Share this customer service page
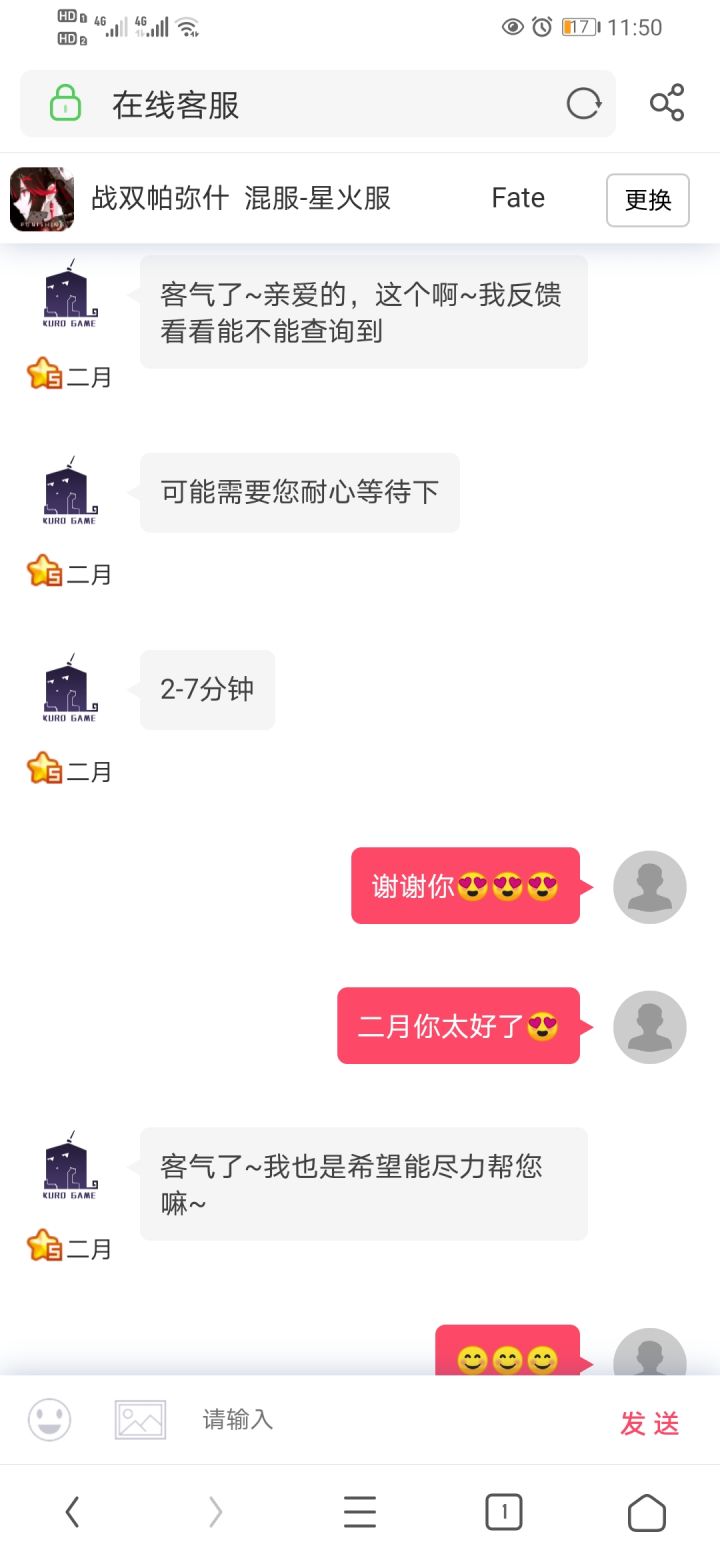 [x=667, y=103]
